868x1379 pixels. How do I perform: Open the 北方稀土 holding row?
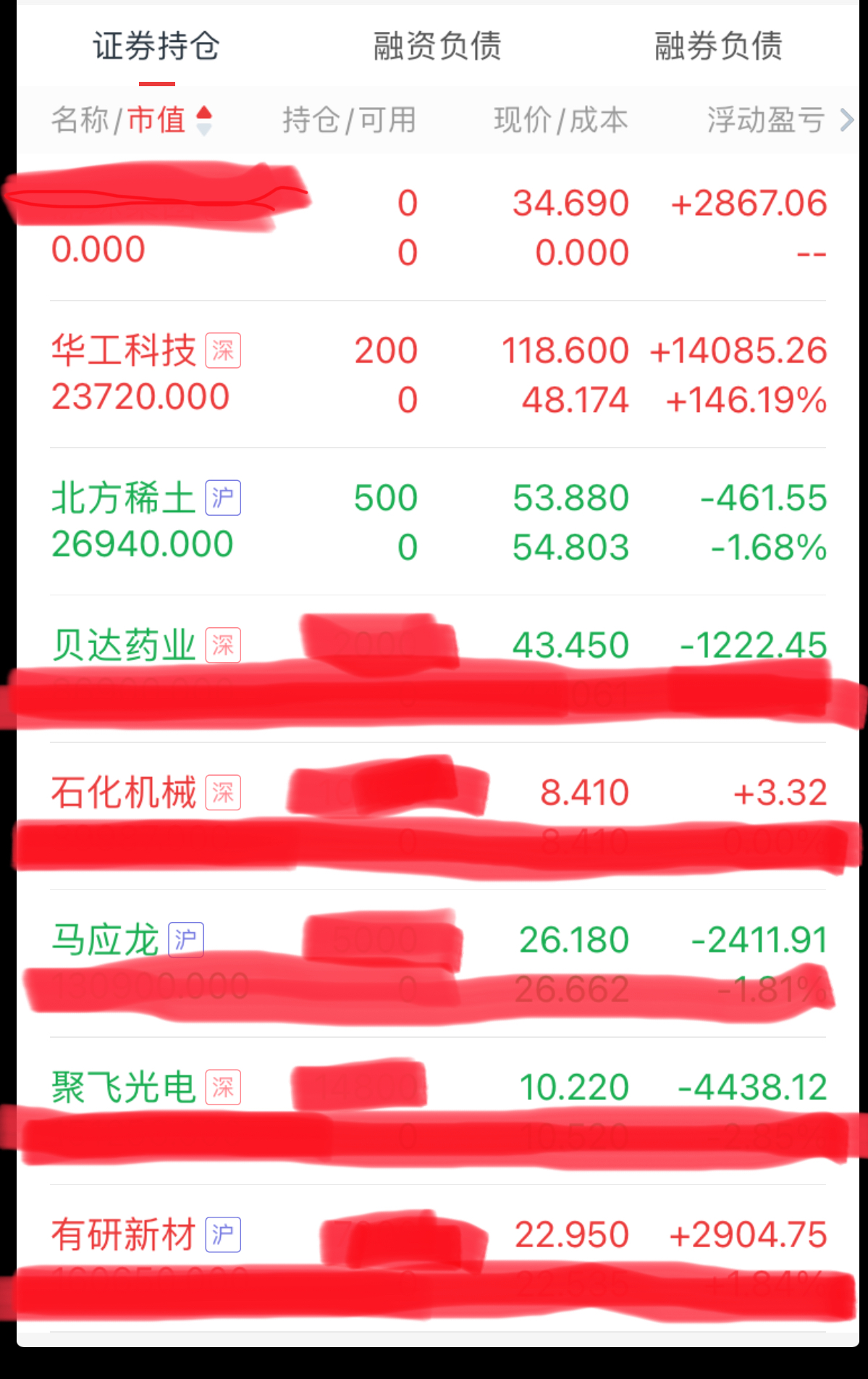[x=438, y=521]
